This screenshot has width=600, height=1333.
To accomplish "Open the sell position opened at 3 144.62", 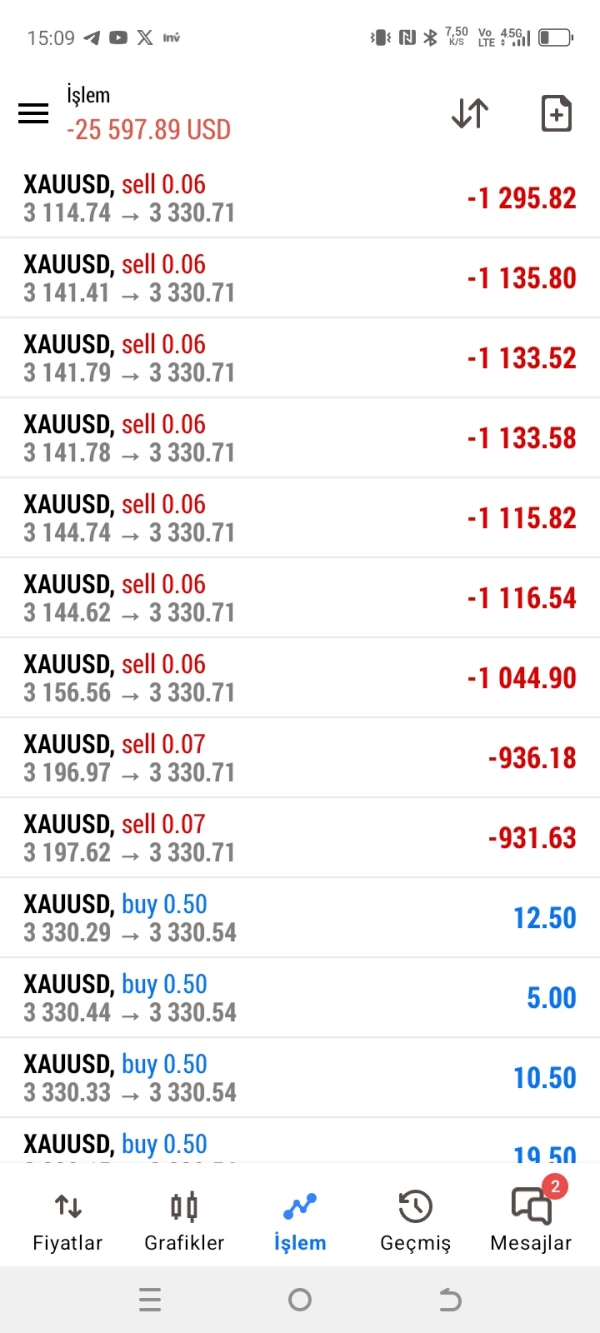I will pyautogui.click(x=300, y=598).
